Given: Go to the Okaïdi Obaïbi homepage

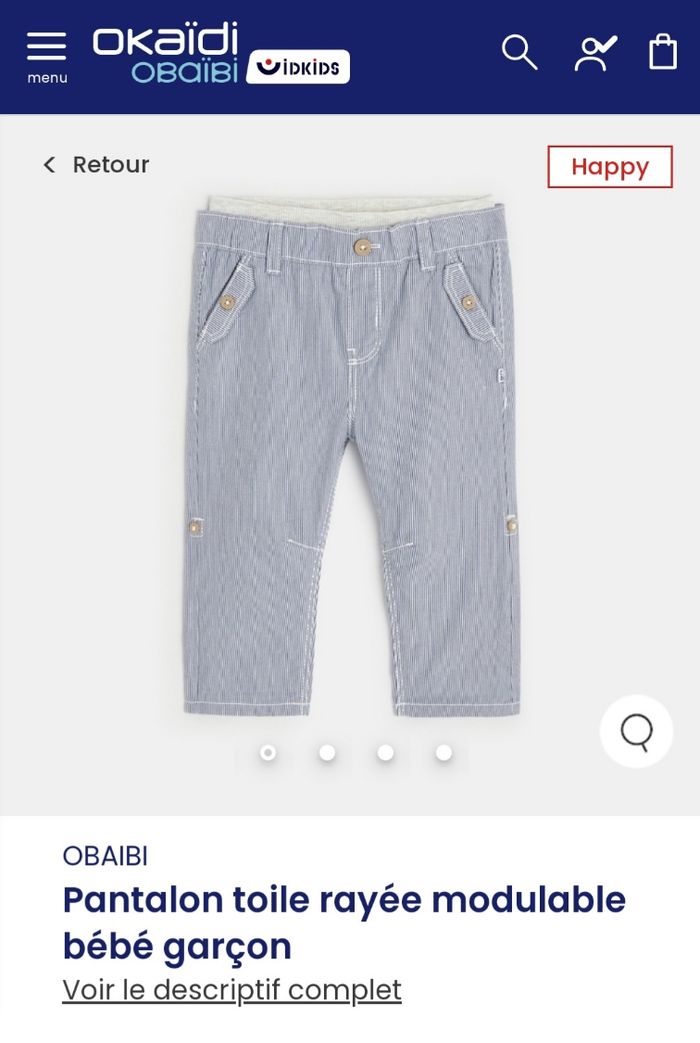Looking at the screenshot, I should (x=166, y=54).
